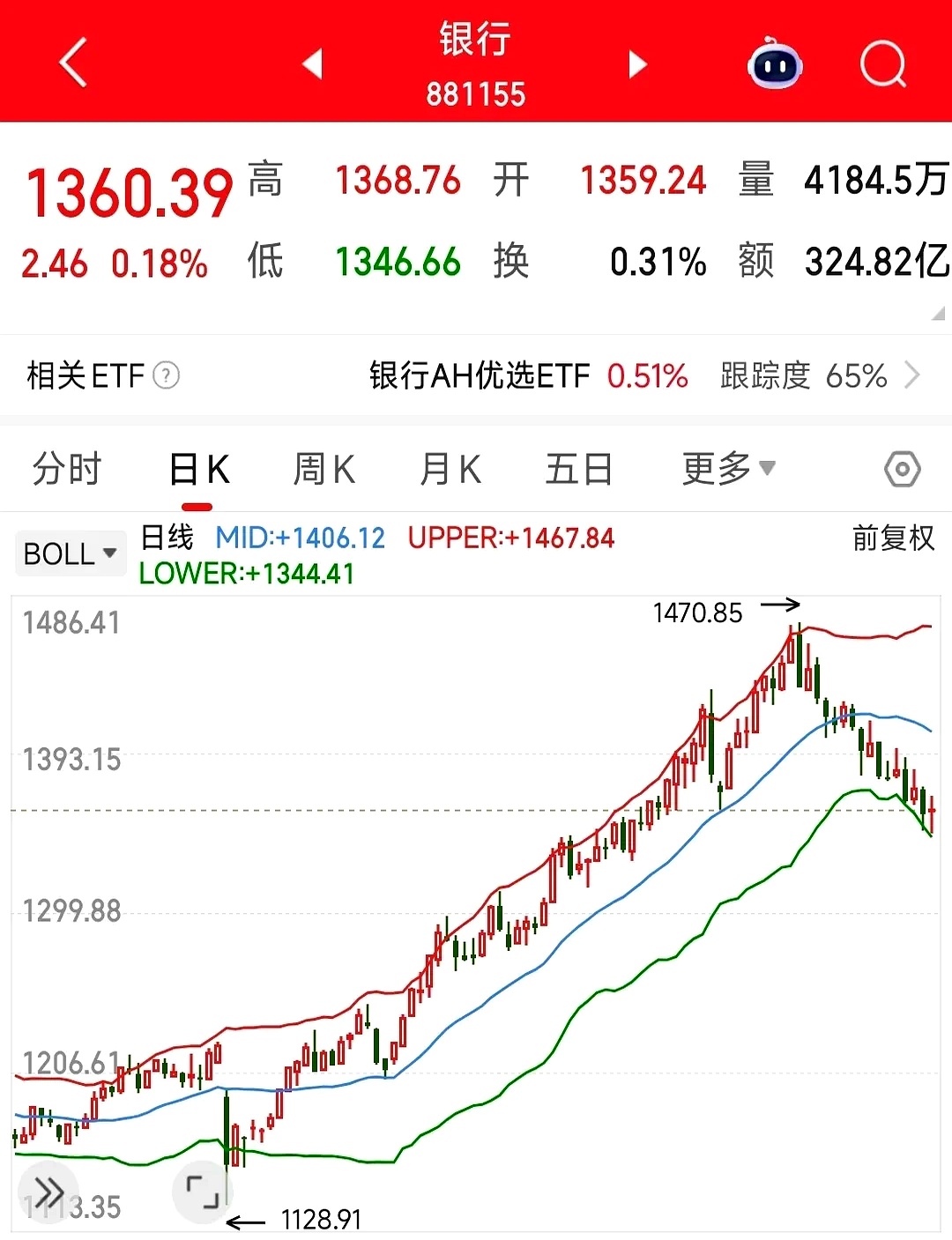Viewport: 952px width, 1240px height.
Task: Click the question mark beside 相关ETF
Action: (x=166, y=376)
